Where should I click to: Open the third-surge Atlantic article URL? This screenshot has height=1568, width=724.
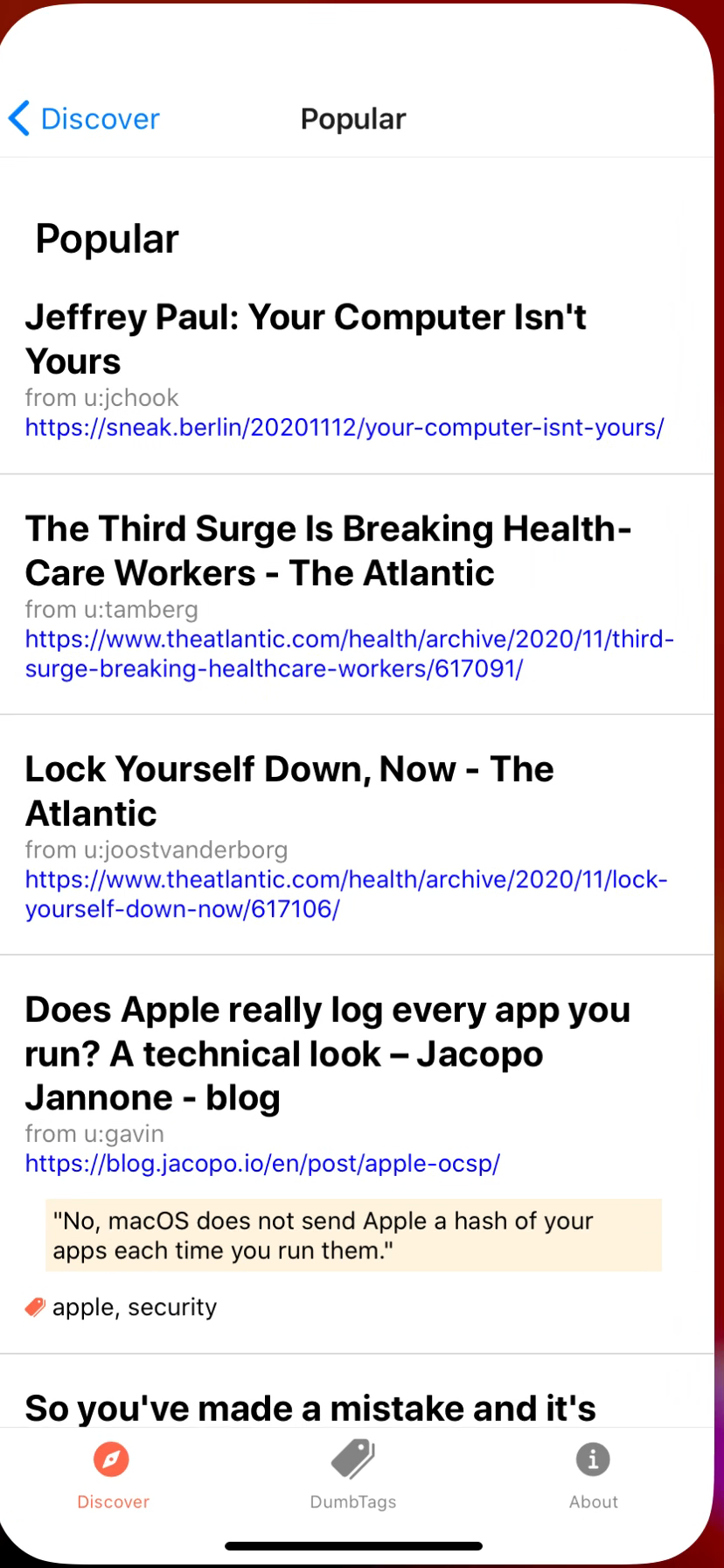tap(350, 653)
